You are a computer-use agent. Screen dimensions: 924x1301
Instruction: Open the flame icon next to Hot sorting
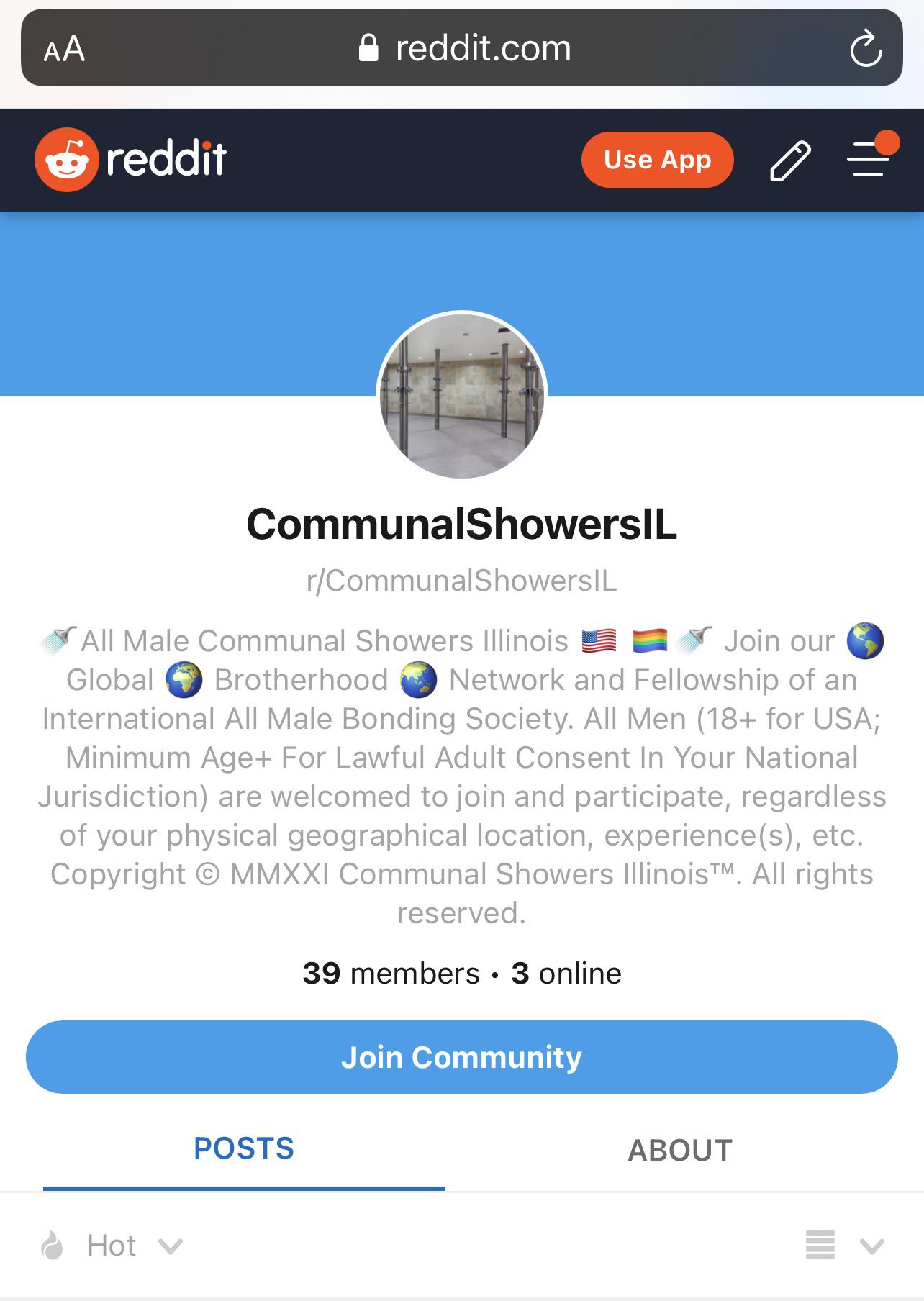coord(54,1244)
